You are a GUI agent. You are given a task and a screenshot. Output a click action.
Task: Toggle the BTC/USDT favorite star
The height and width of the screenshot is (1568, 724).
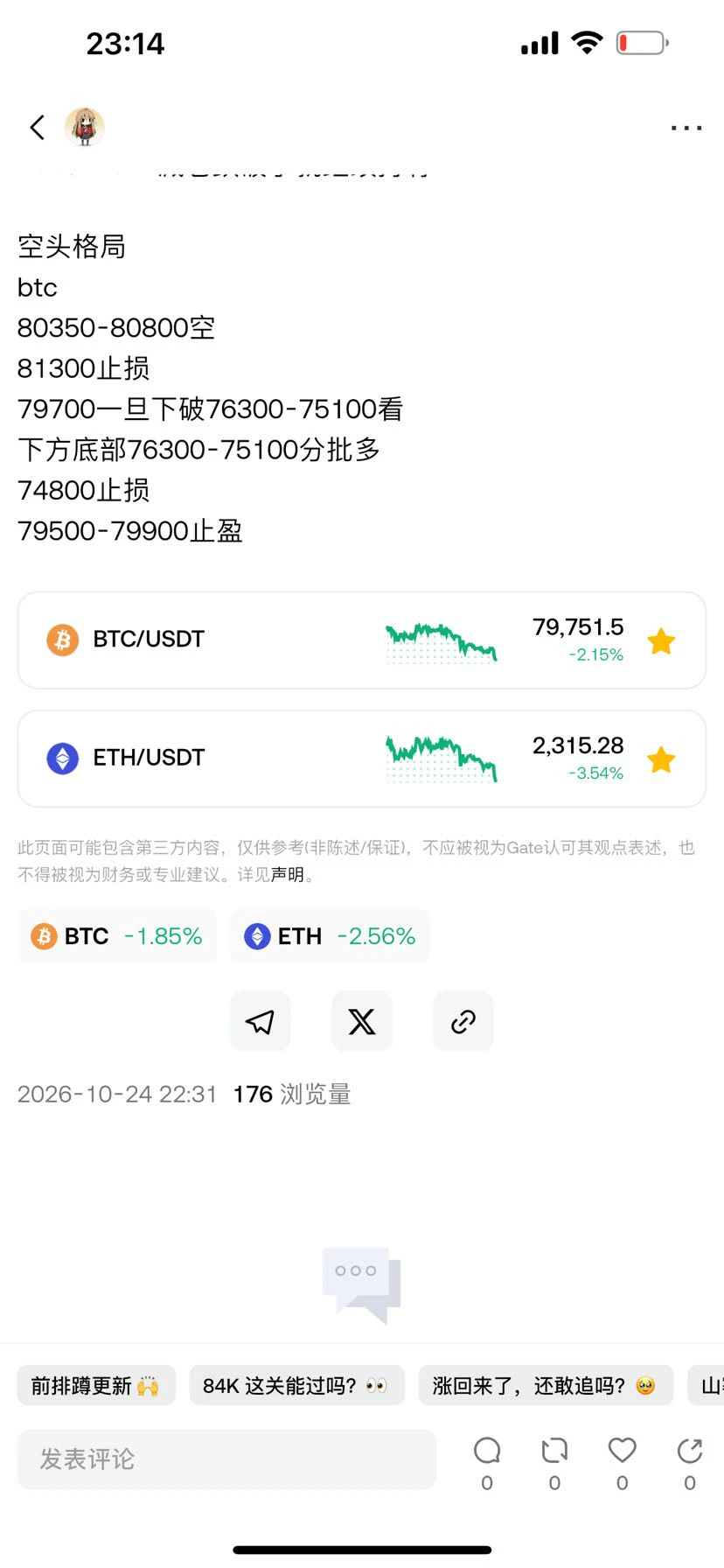(x=661, y=641)
